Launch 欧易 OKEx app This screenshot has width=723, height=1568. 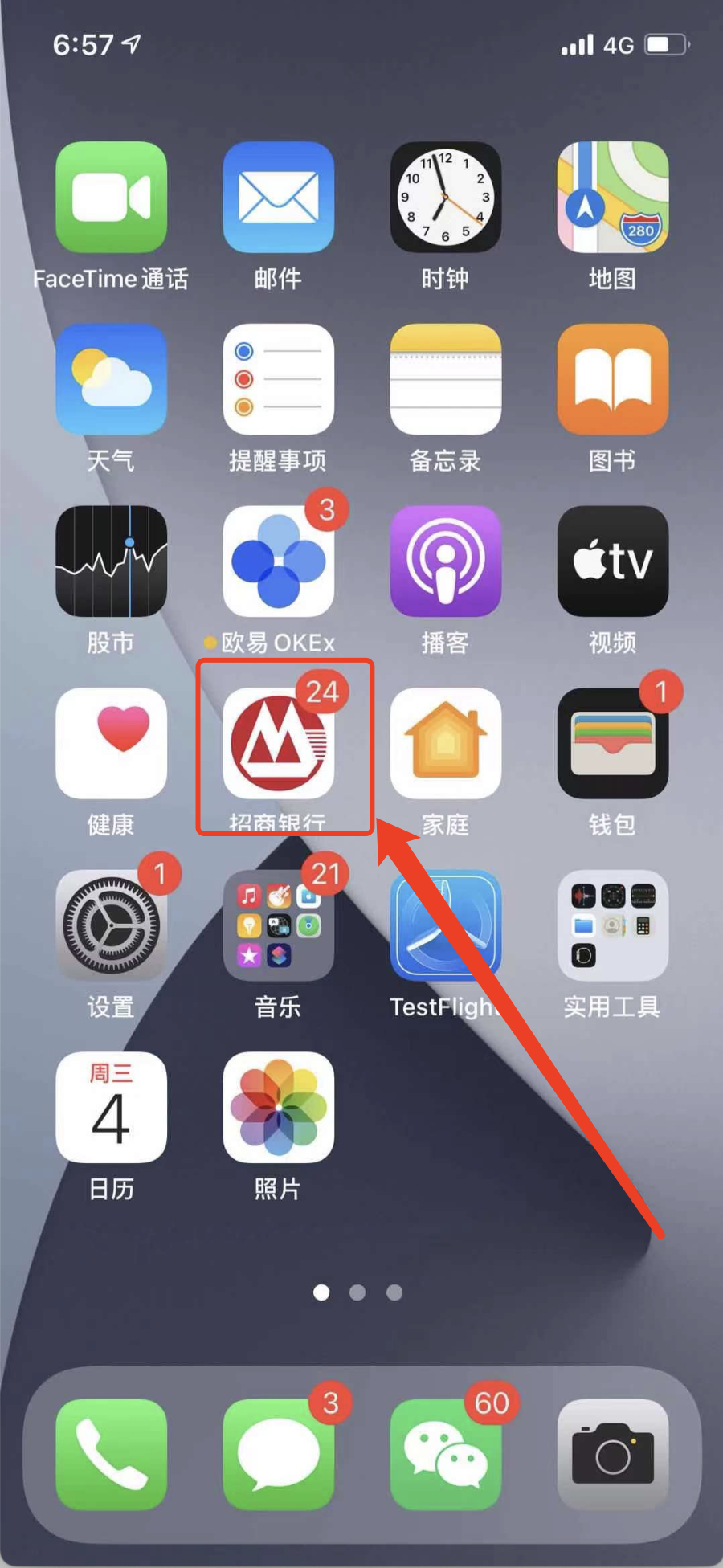pos(278,561)
